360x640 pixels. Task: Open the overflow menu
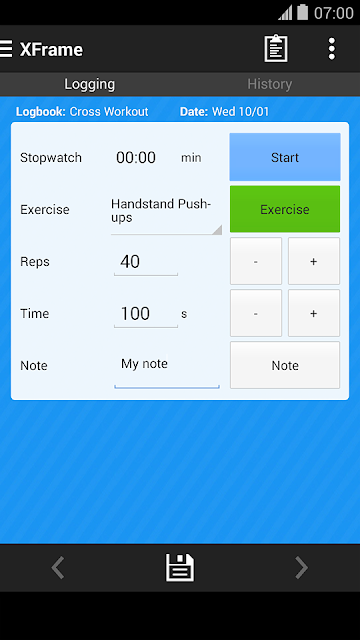tap(332, 49)
